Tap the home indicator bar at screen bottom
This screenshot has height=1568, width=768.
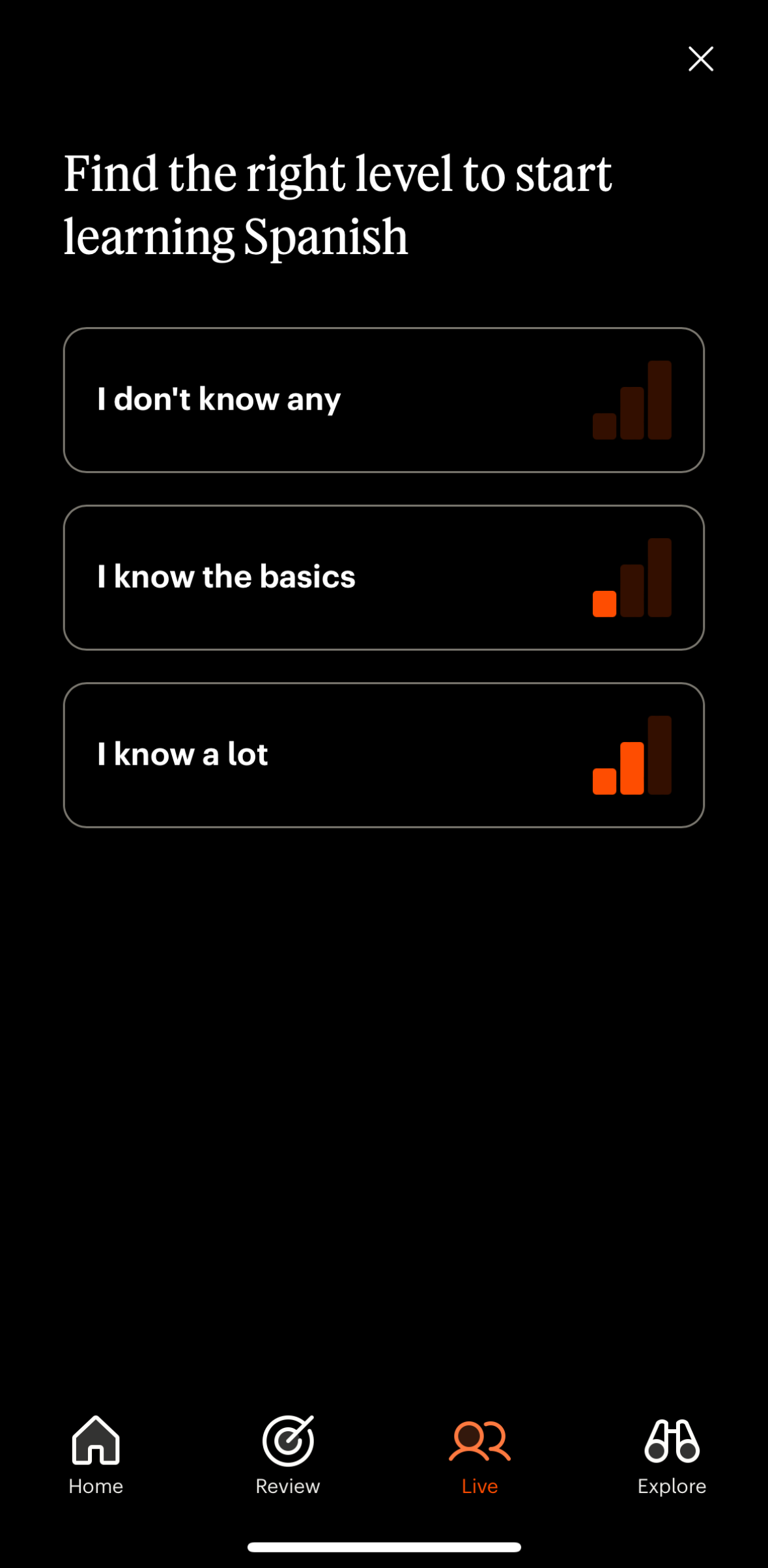[x=384, y=1546]
